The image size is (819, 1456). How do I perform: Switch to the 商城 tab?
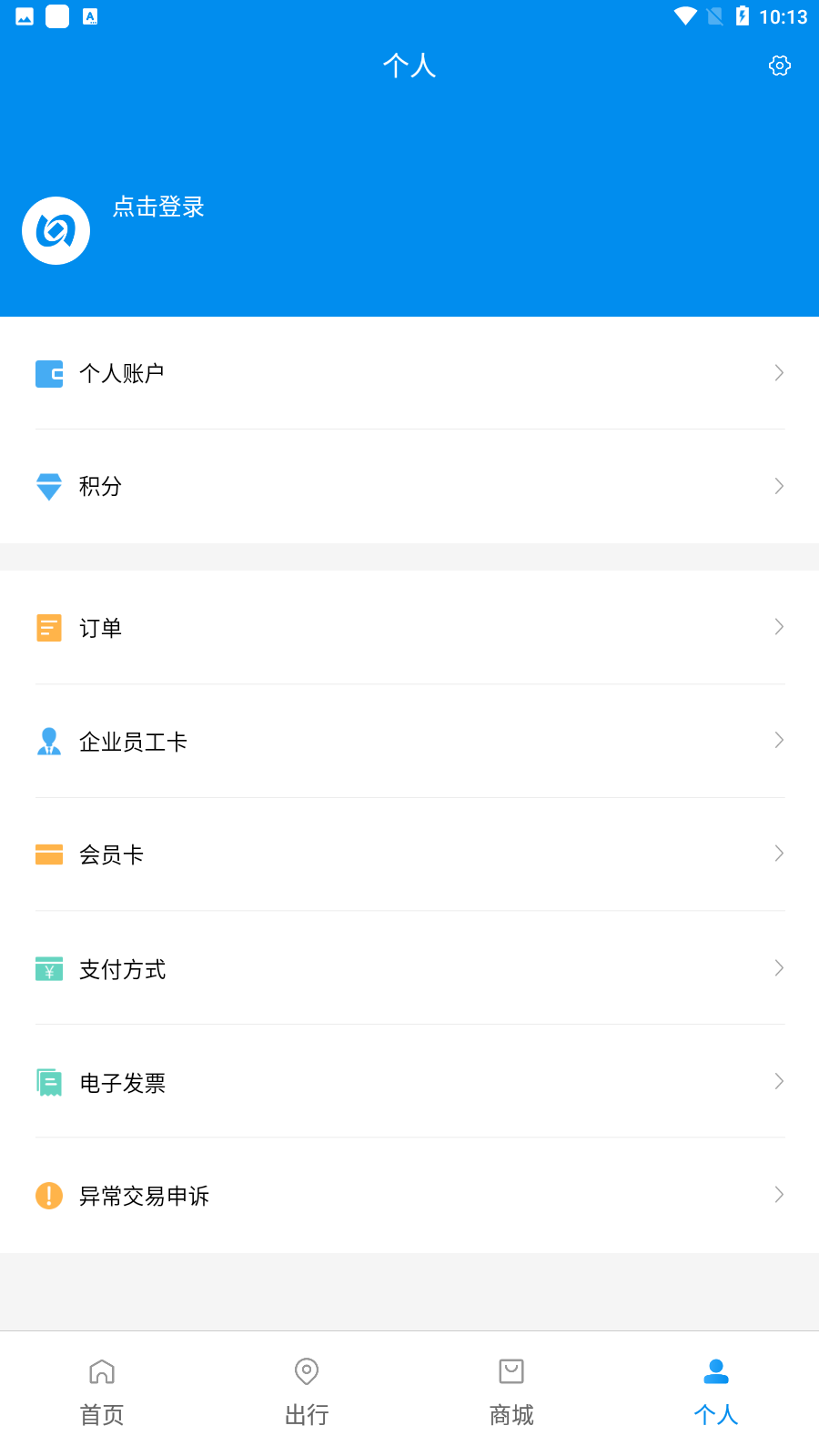tap(511, 1392)
